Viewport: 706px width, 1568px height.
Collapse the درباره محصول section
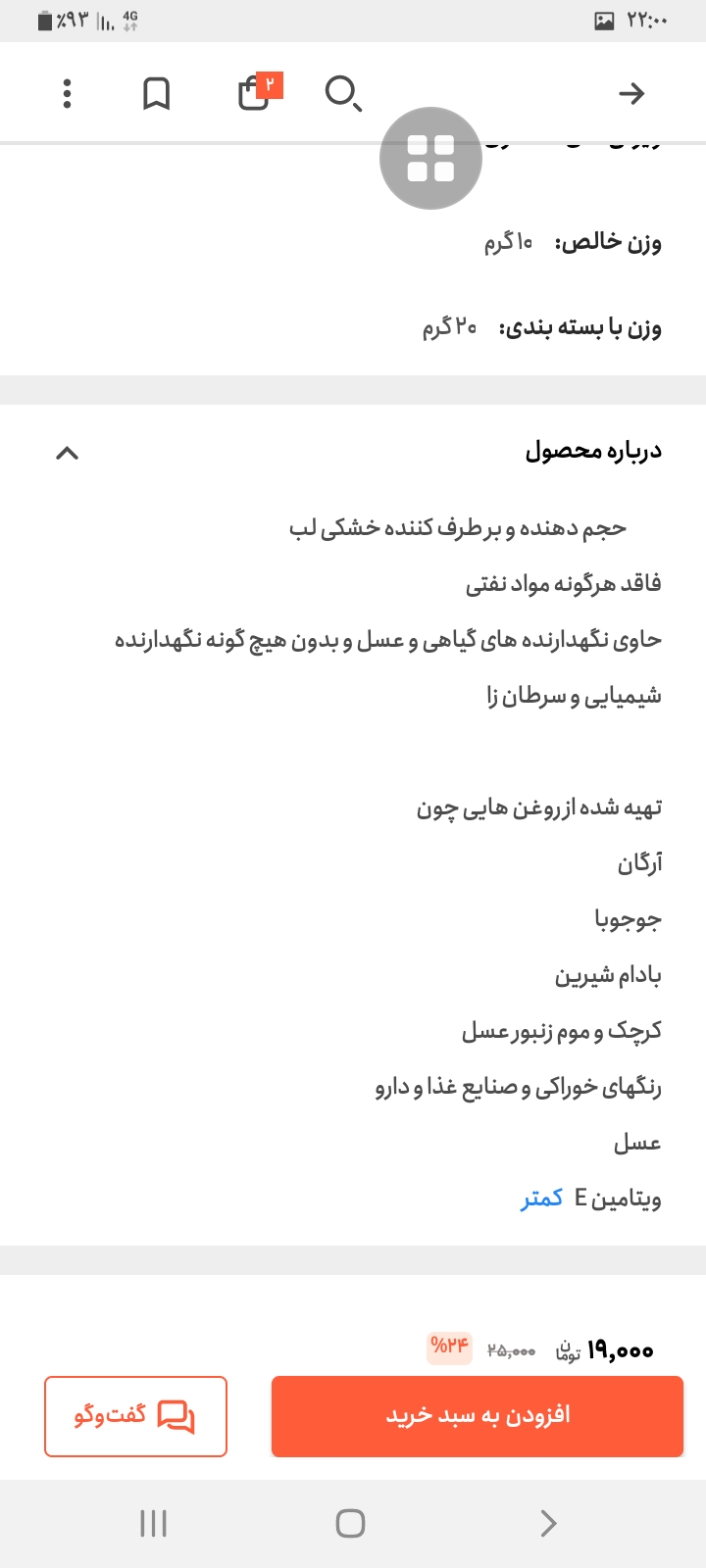tap(67, 453)
